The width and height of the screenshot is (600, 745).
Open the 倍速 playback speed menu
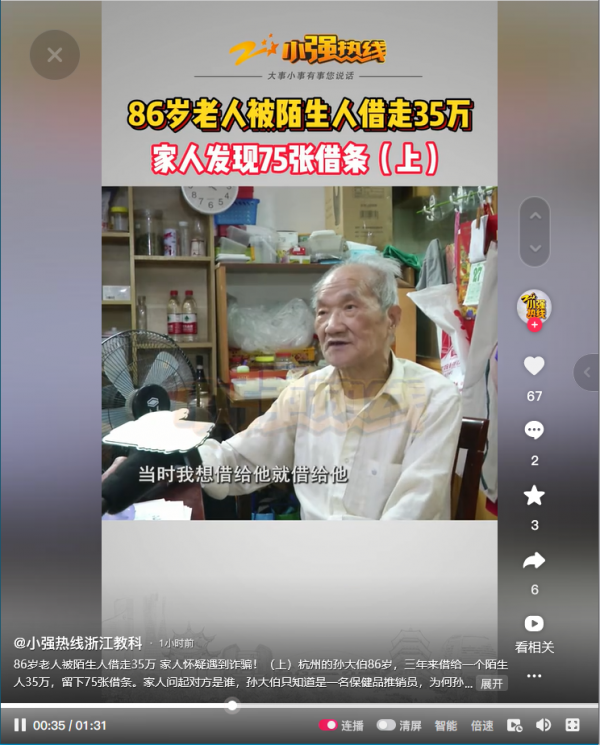482,725
